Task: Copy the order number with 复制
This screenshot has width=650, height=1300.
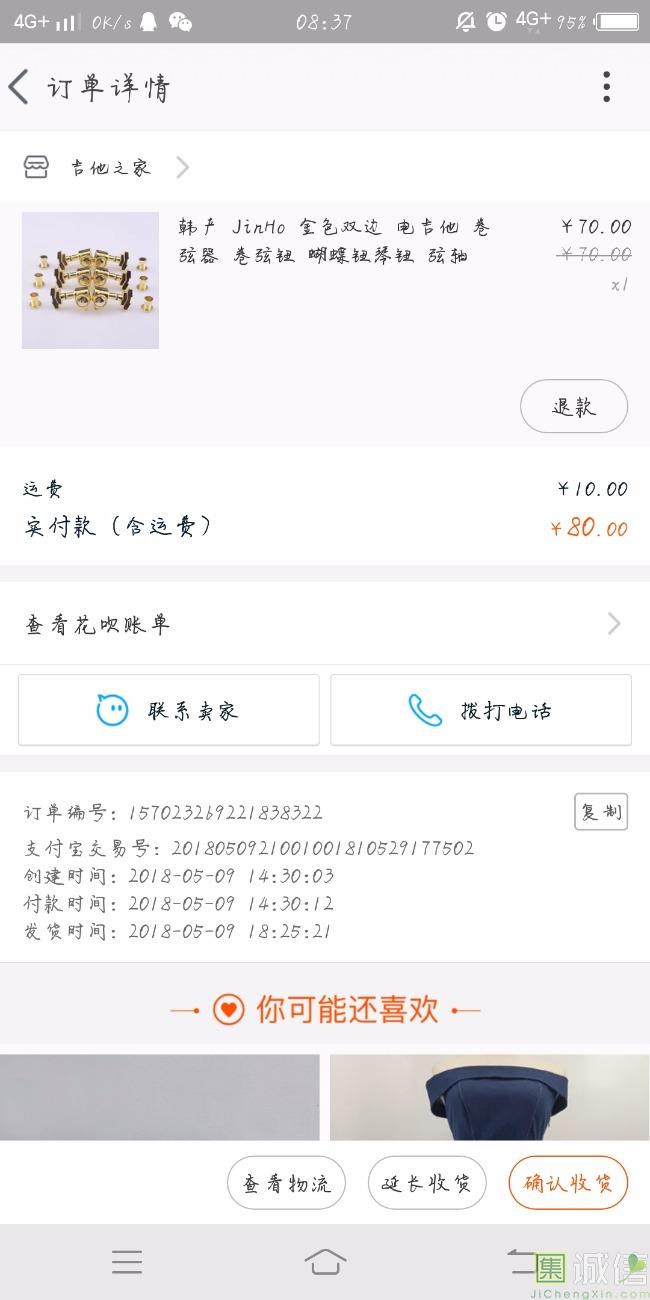Action: point(600,812)
